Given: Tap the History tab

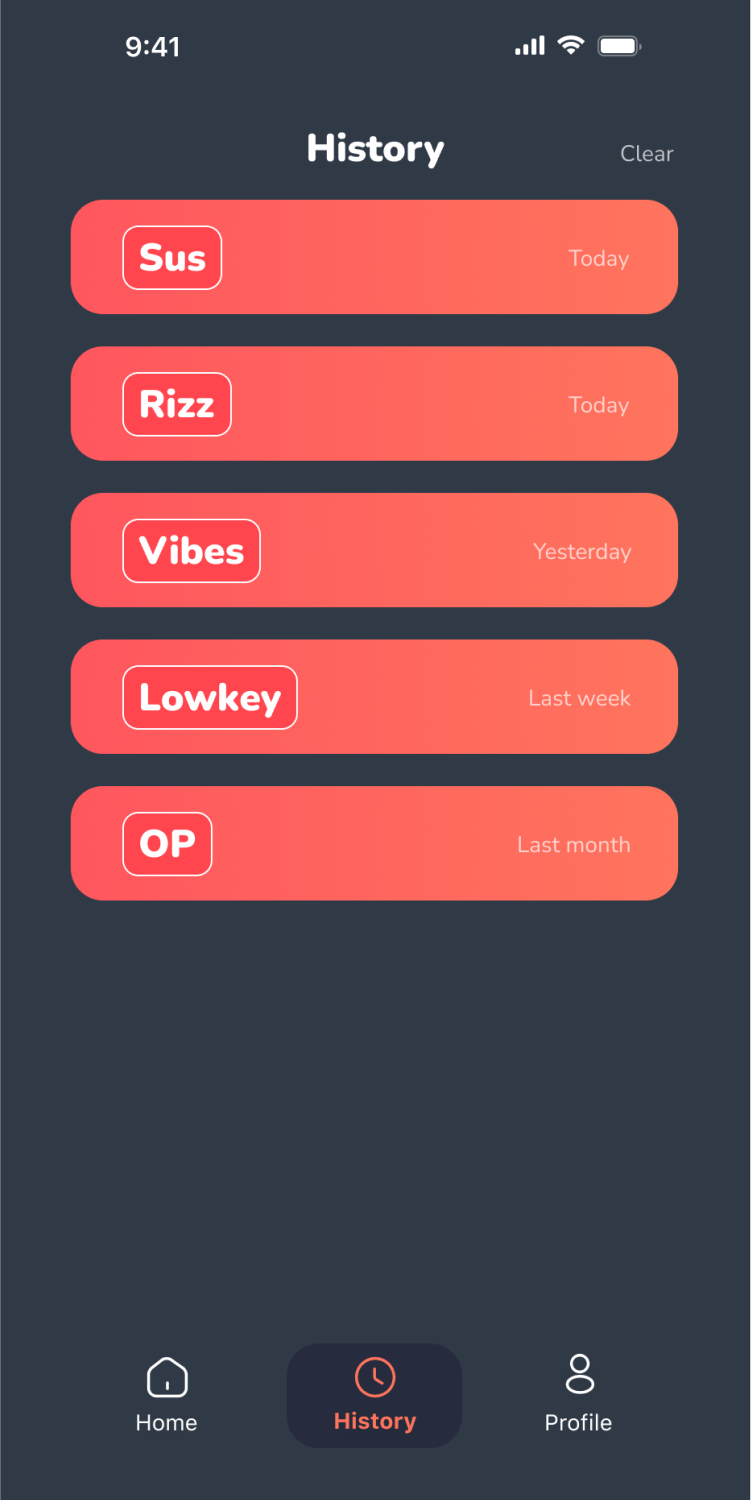Looking at the screenshot, I should 374,1395.
